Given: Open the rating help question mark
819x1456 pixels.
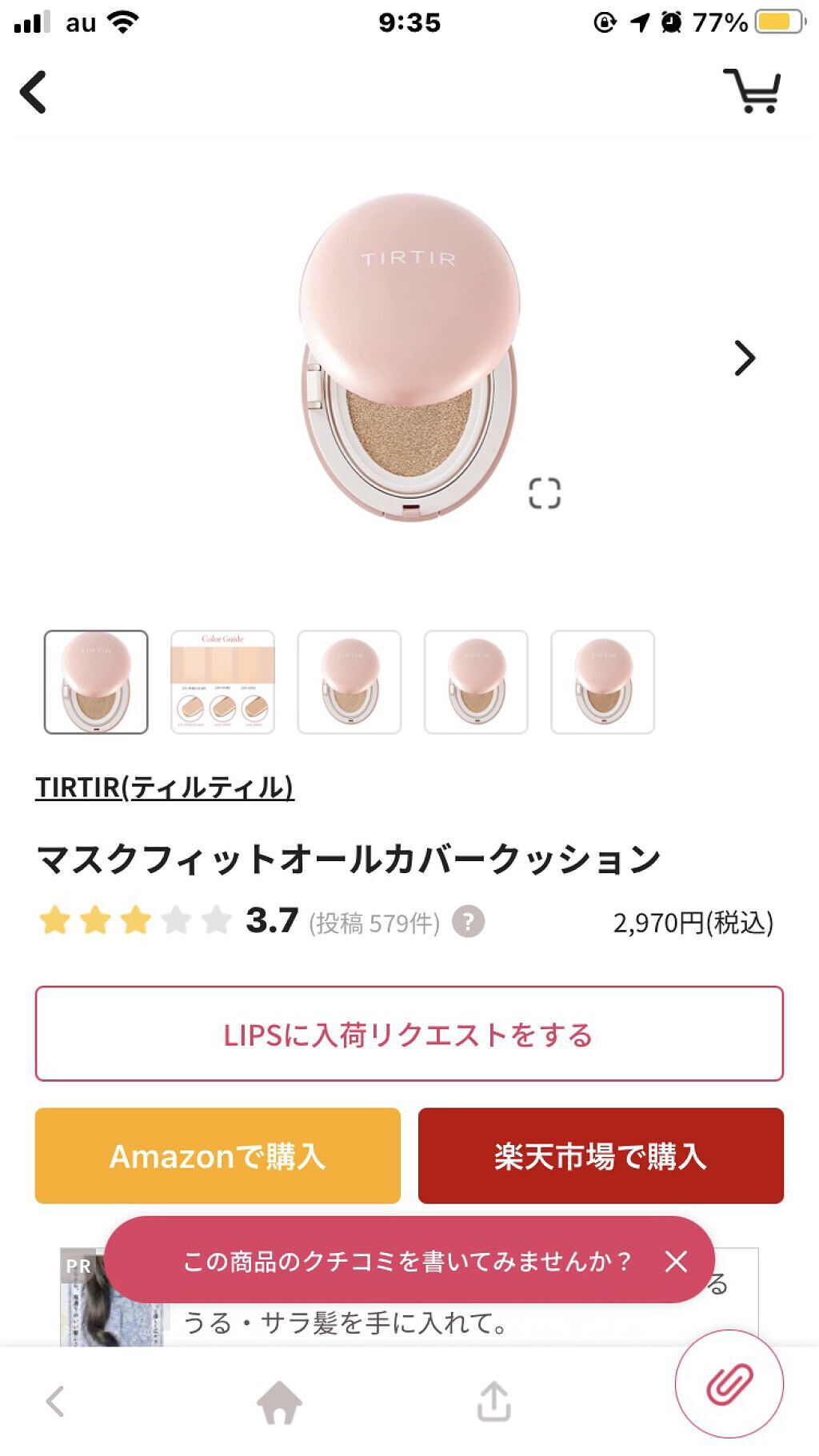Looking at the screenshot, I should click(468, 922).
